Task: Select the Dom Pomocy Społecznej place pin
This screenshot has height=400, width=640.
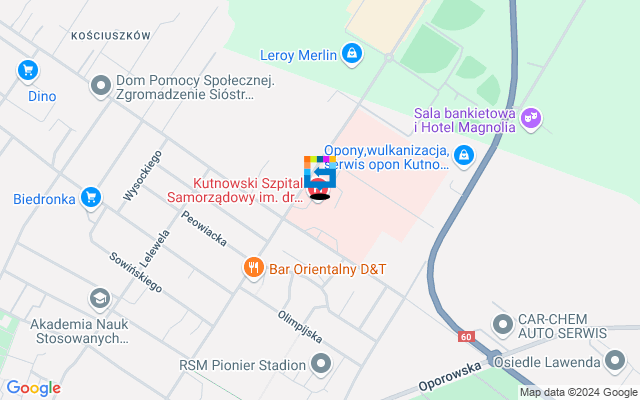Action: pos(100,87)
